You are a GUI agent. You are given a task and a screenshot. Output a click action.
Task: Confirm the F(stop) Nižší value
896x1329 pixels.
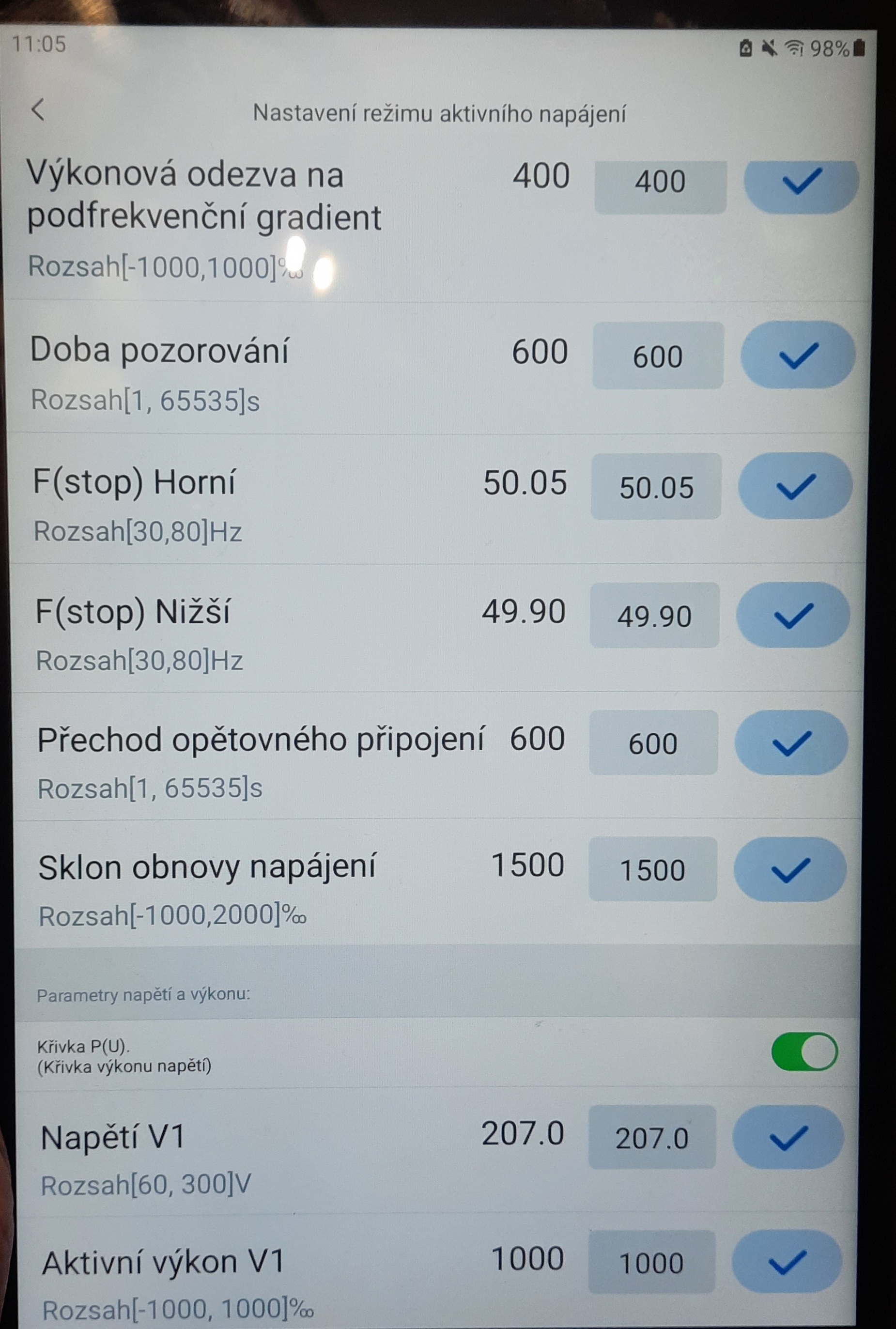pyautogui.click(x=793, y=616)
